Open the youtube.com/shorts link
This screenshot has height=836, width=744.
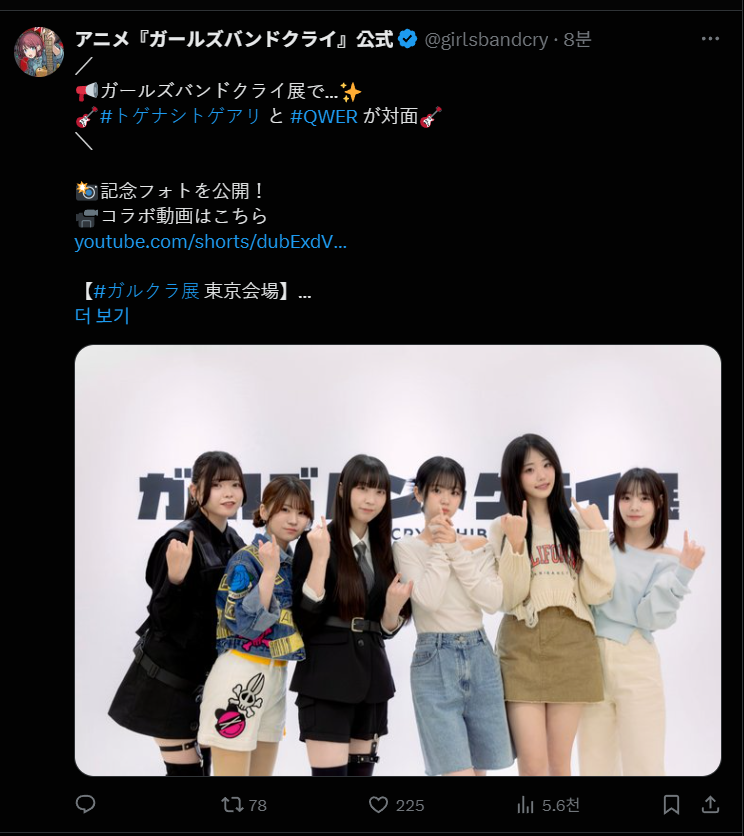(210, 241)
